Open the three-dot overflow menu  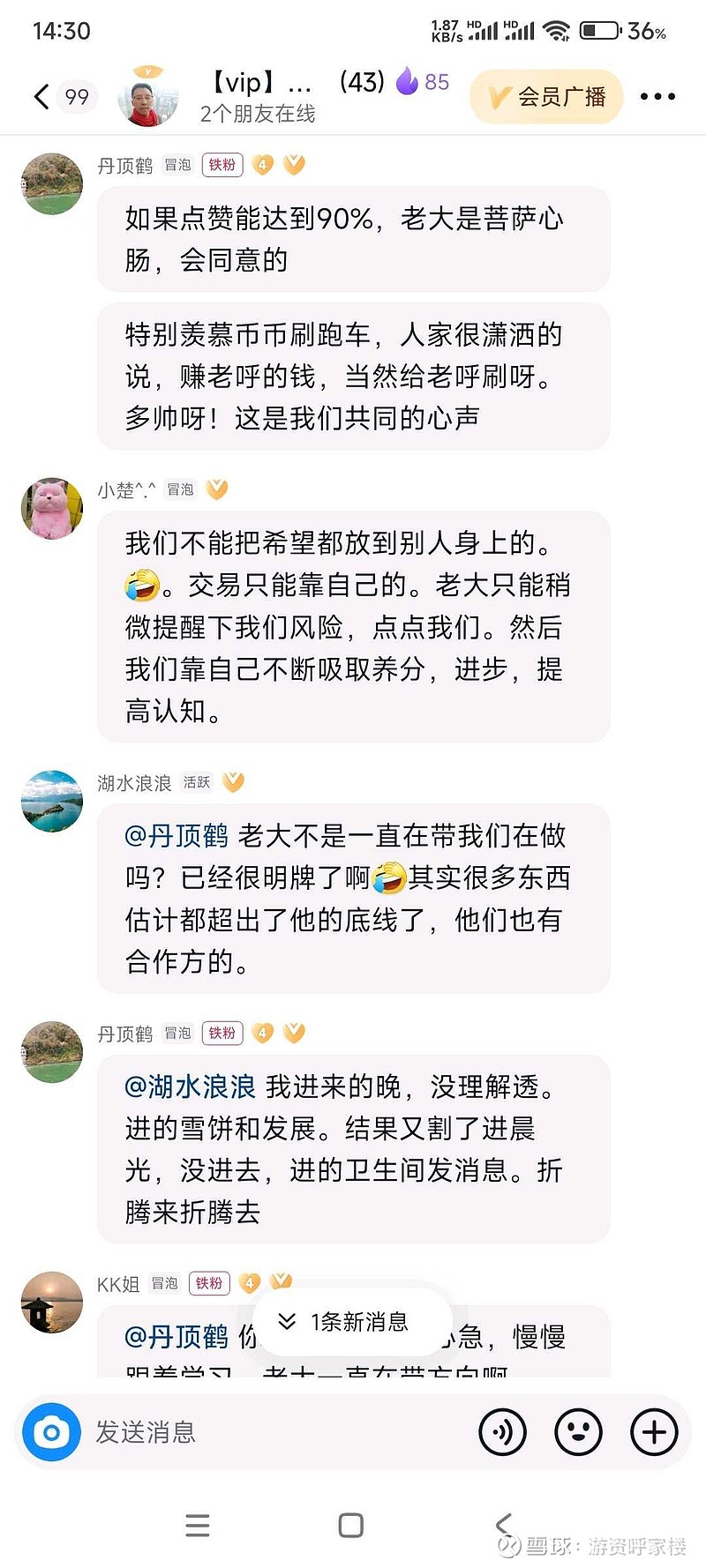(657, 97)
